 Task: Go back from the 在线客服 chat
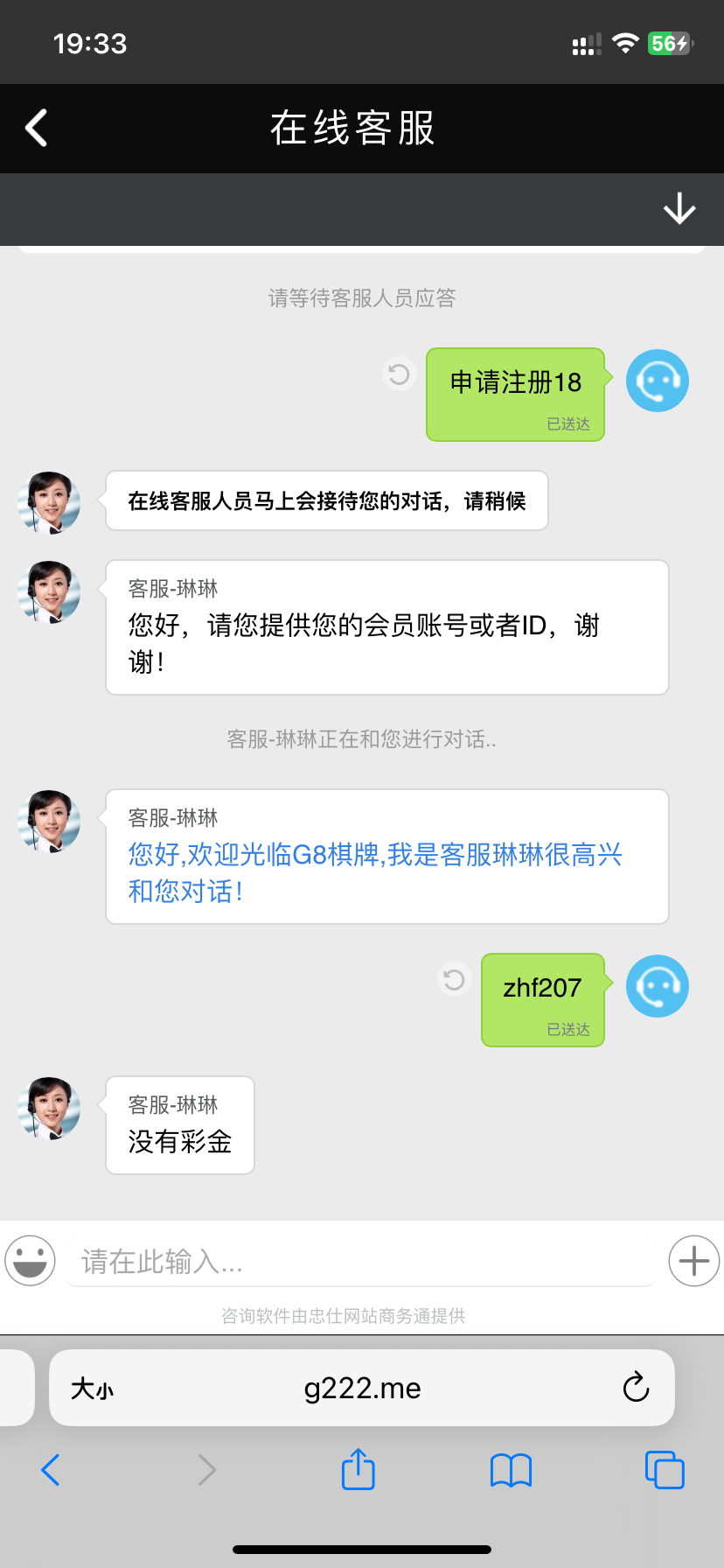37,129
